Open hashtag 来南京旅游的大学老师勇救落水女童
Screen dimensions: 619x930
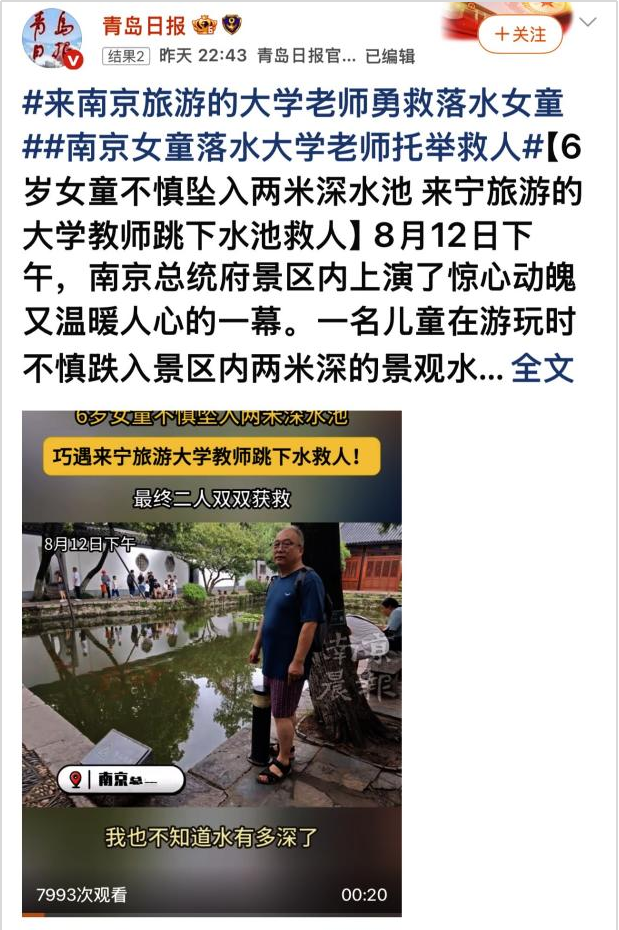tap(293, 103)
